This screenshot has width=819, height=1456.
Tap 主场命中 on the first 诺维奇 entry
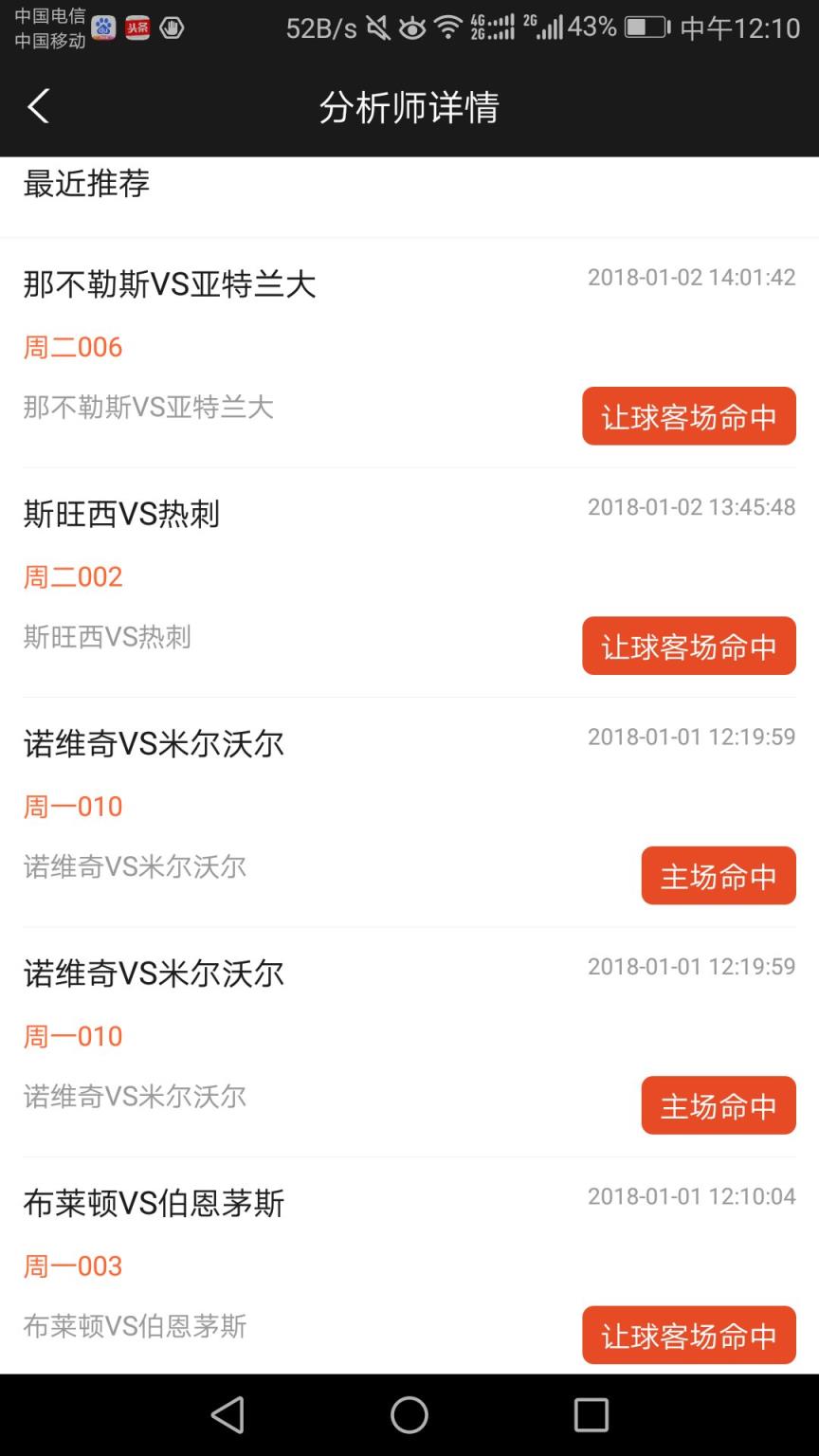click(x=718, y=875)
